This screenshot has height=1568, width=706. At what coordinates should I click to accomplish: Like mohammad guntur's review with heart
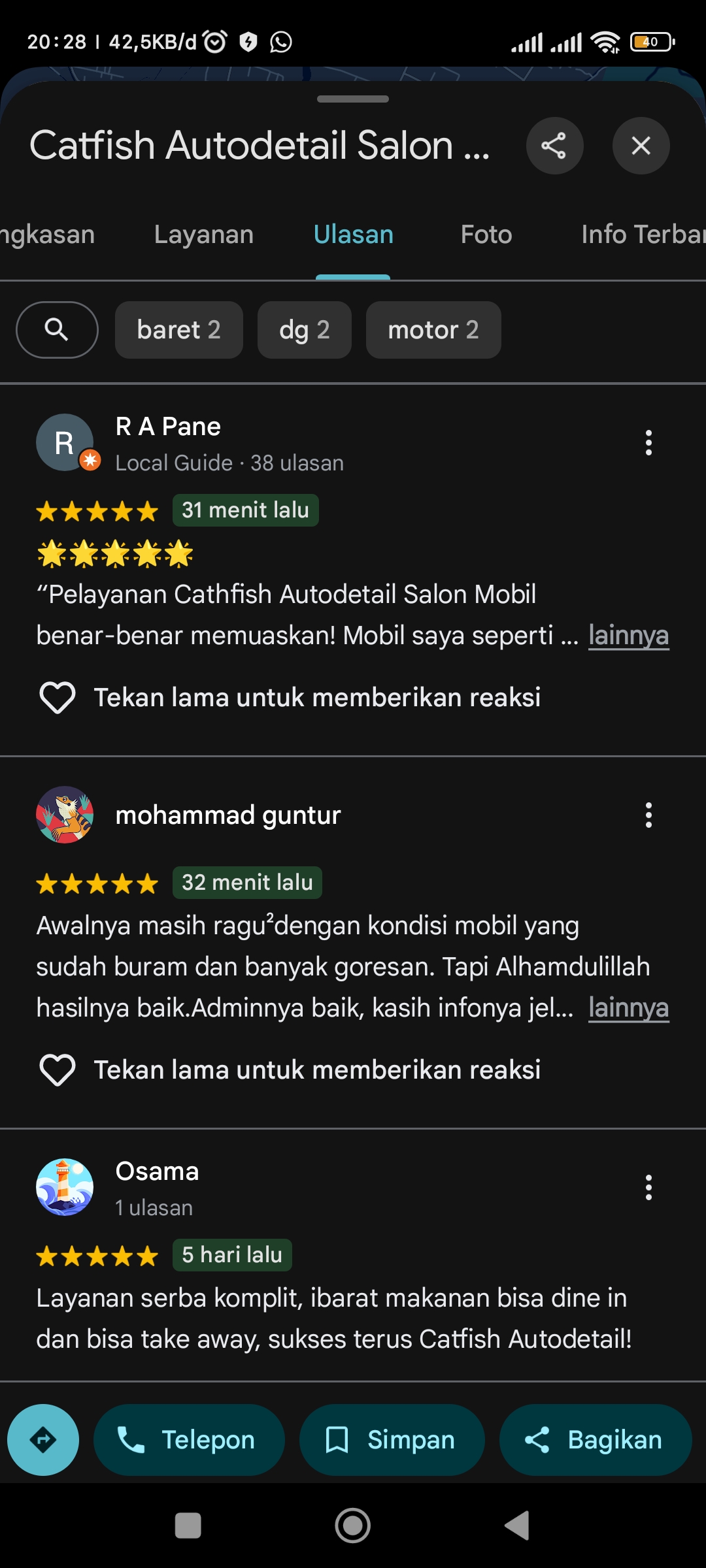pos(58,1070)
